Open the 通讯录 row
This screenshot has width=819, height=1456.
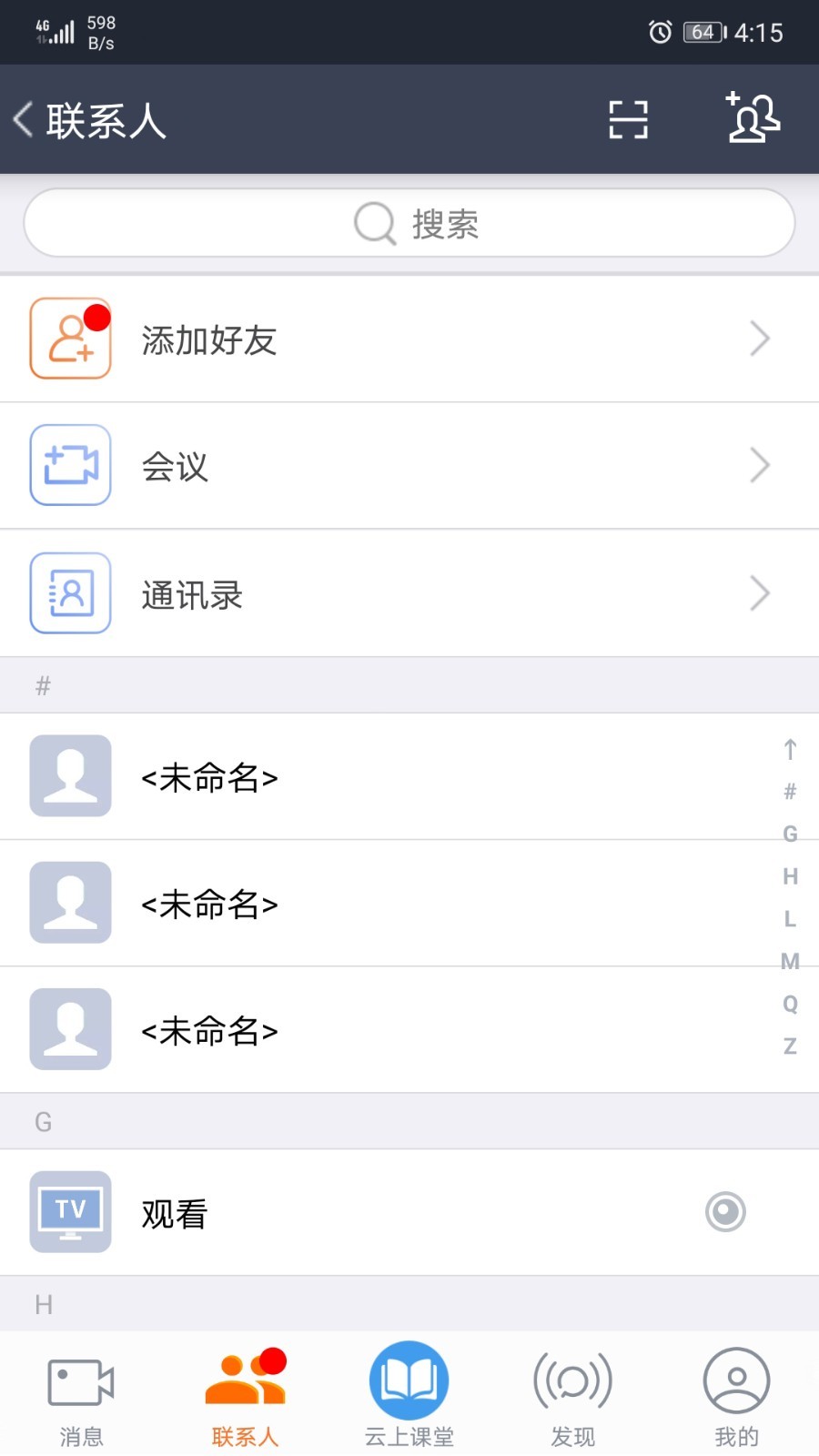(x=409, y=593)
